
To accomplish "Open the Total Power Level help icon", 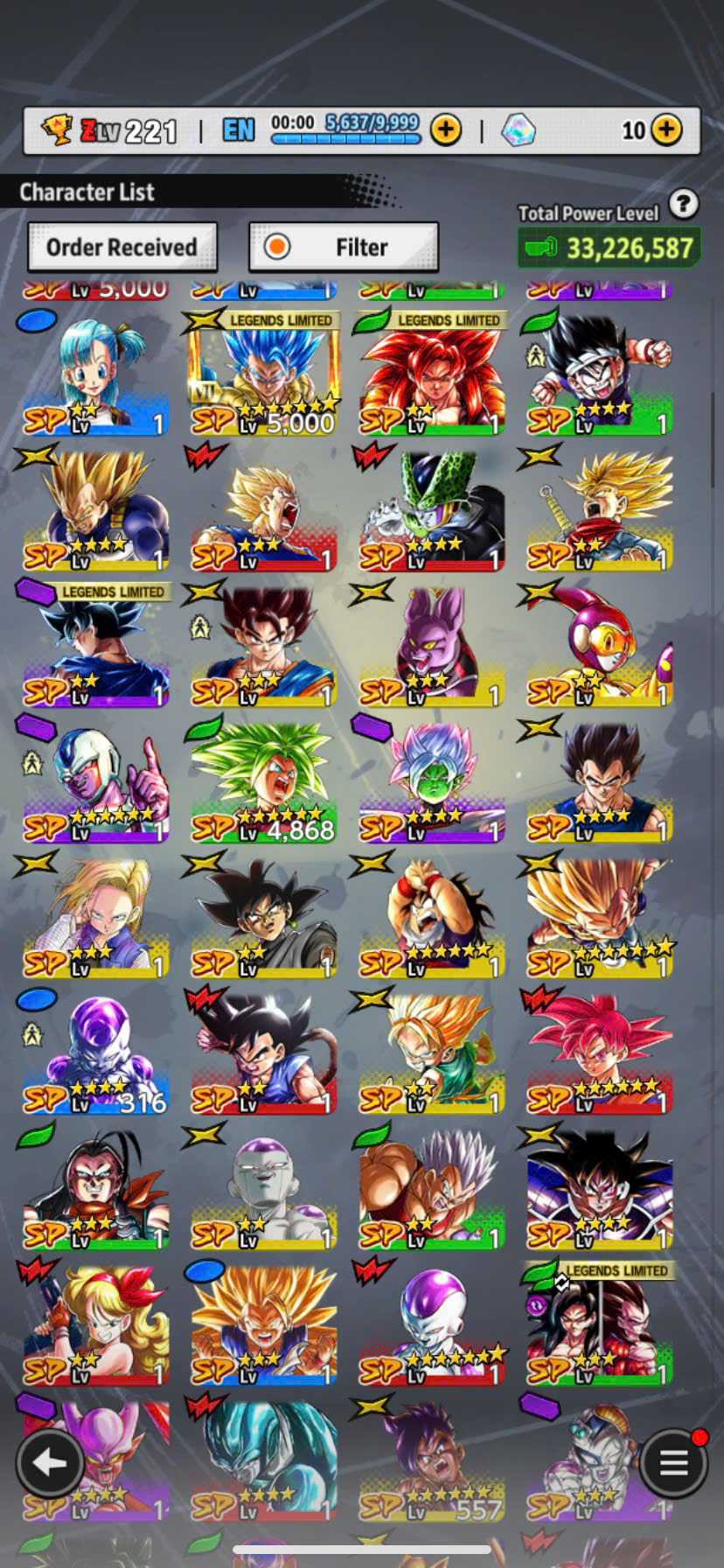I will click(684, 205).
